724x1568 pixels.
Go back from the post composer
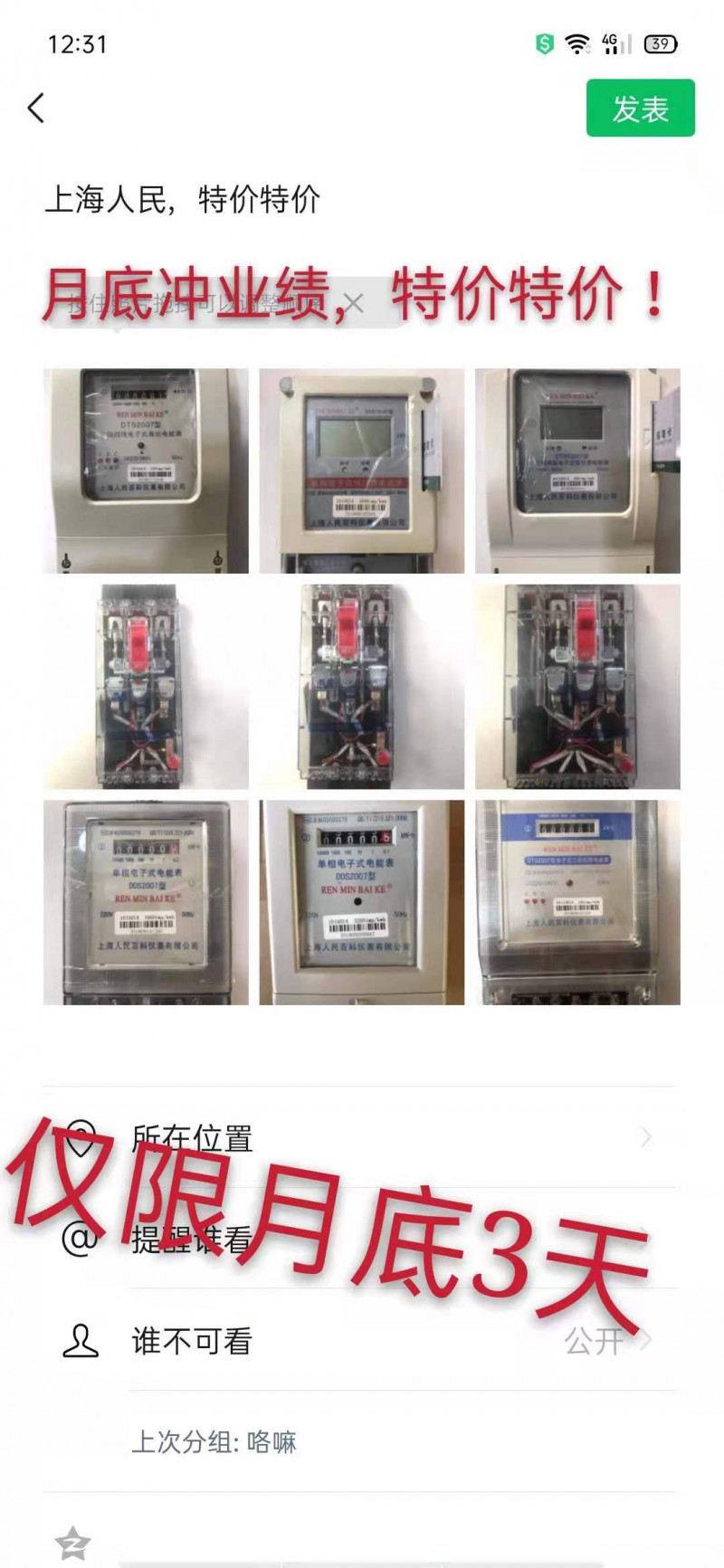36,109
